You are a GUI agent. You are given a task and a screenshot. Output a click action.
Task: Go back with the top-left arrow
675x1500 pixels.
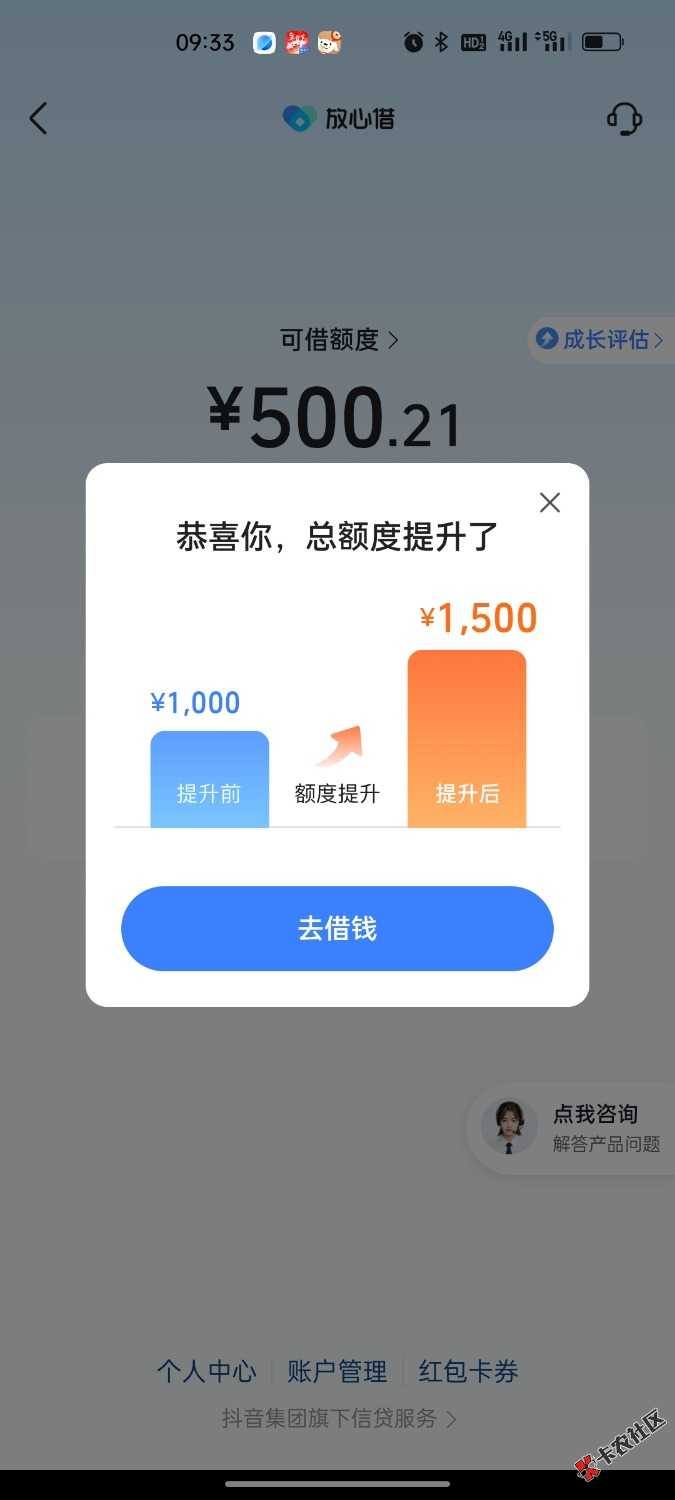(38, 119)
